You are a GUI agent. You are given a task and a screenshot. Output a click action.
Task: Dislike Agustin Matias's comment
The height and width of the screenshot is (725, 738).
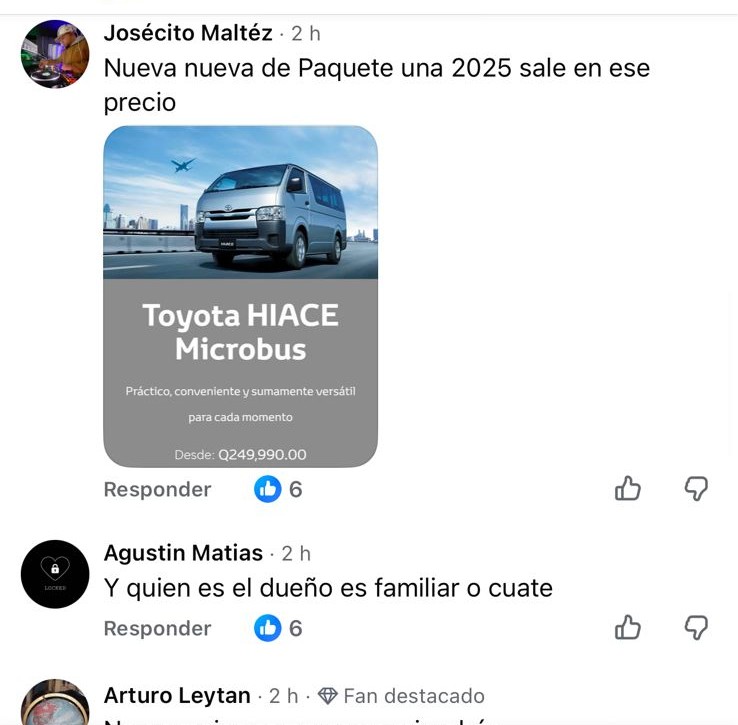696,628
